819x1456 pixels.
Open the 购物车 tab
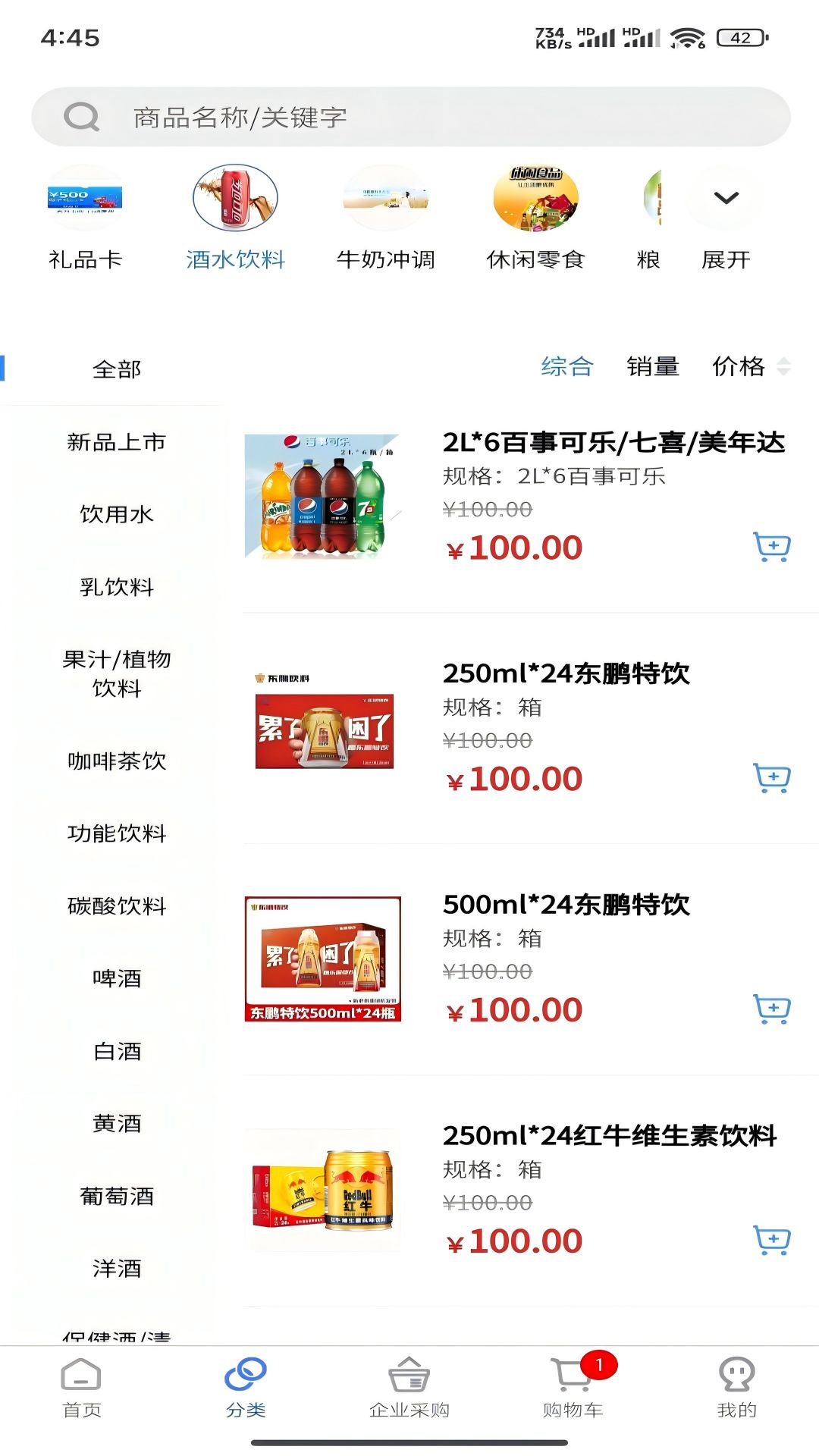[x=573, y=1388]
